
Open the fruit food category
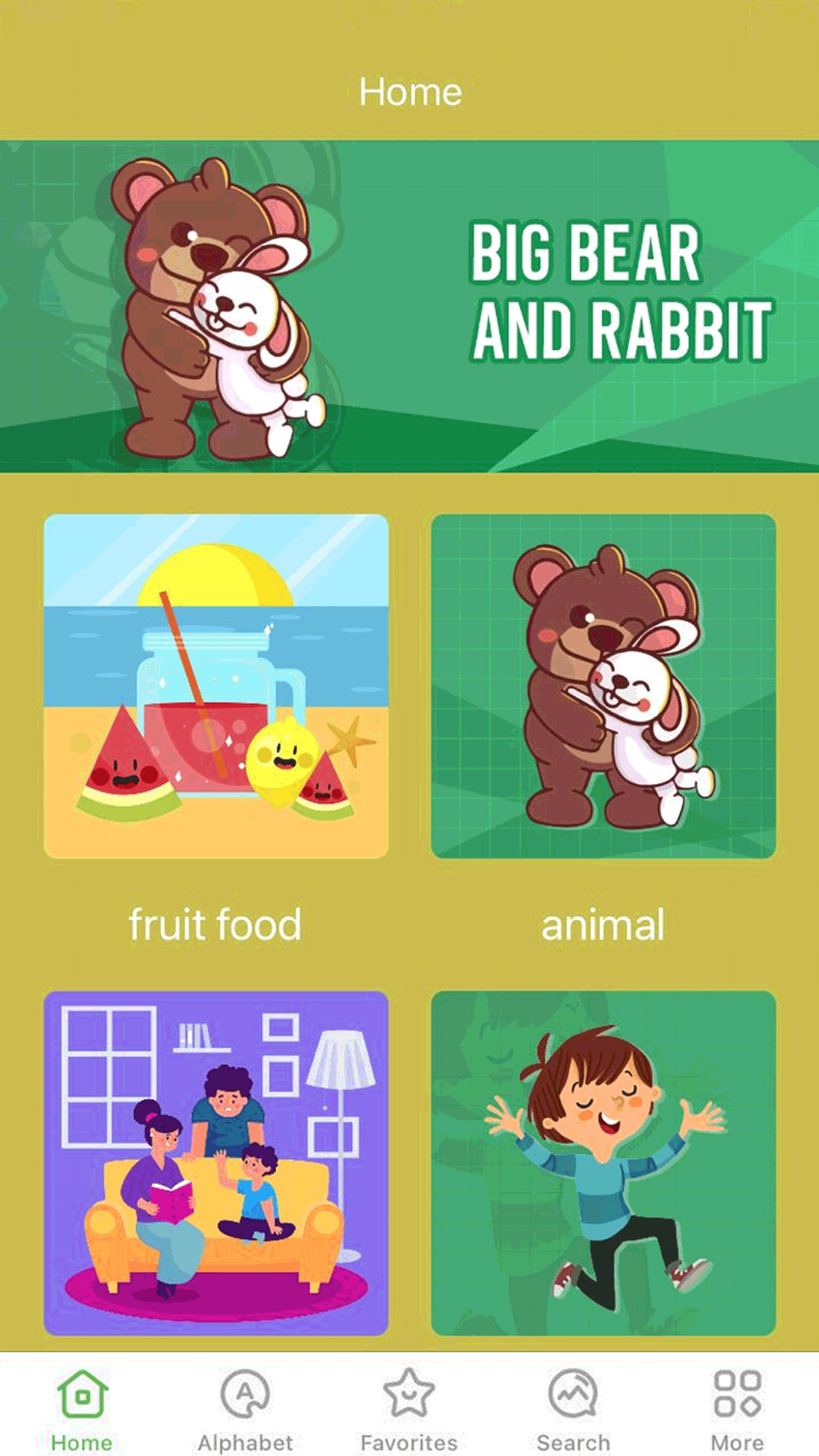pos(216,686)
